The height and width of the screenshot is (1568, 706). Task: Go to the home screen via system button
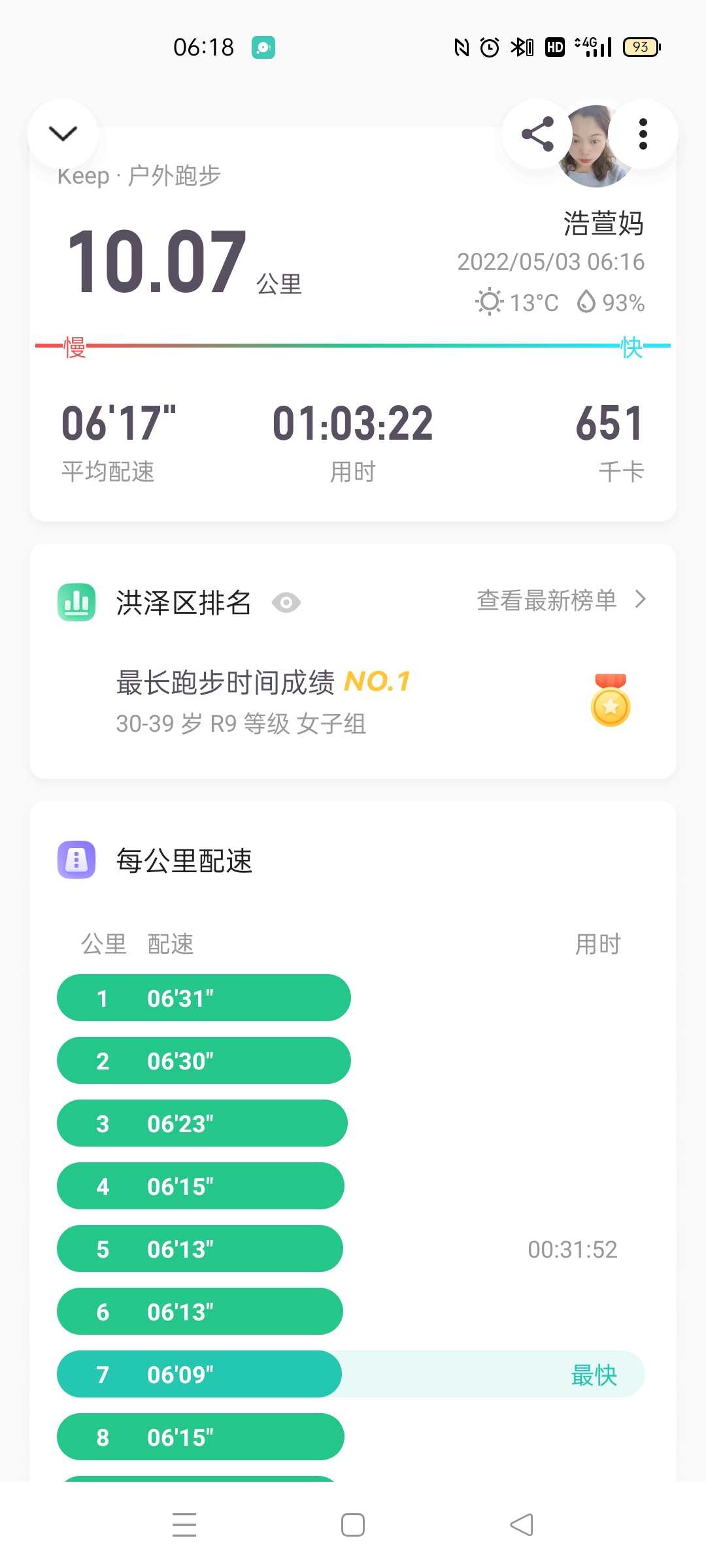tap(353, 1525)
